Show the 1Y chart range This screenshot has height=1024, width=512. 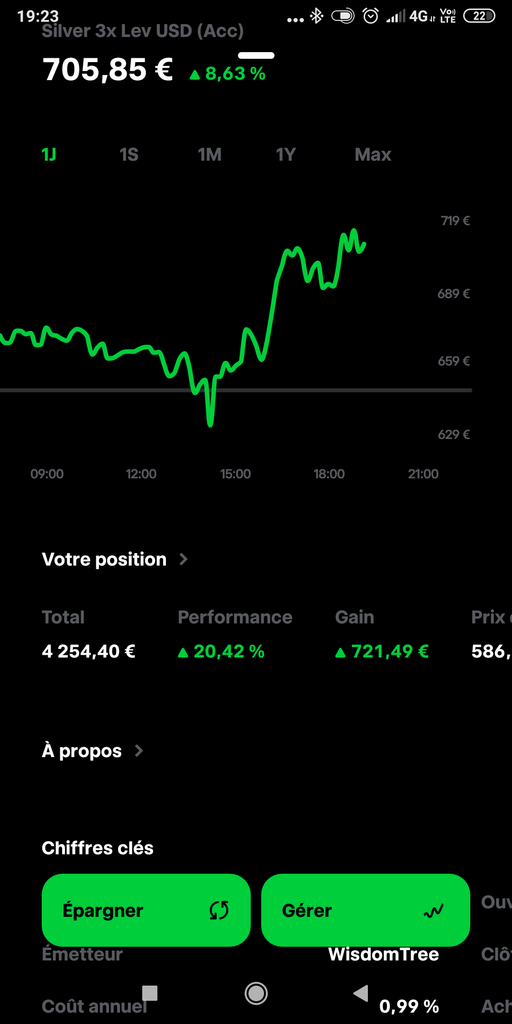(x=286, y=155)
